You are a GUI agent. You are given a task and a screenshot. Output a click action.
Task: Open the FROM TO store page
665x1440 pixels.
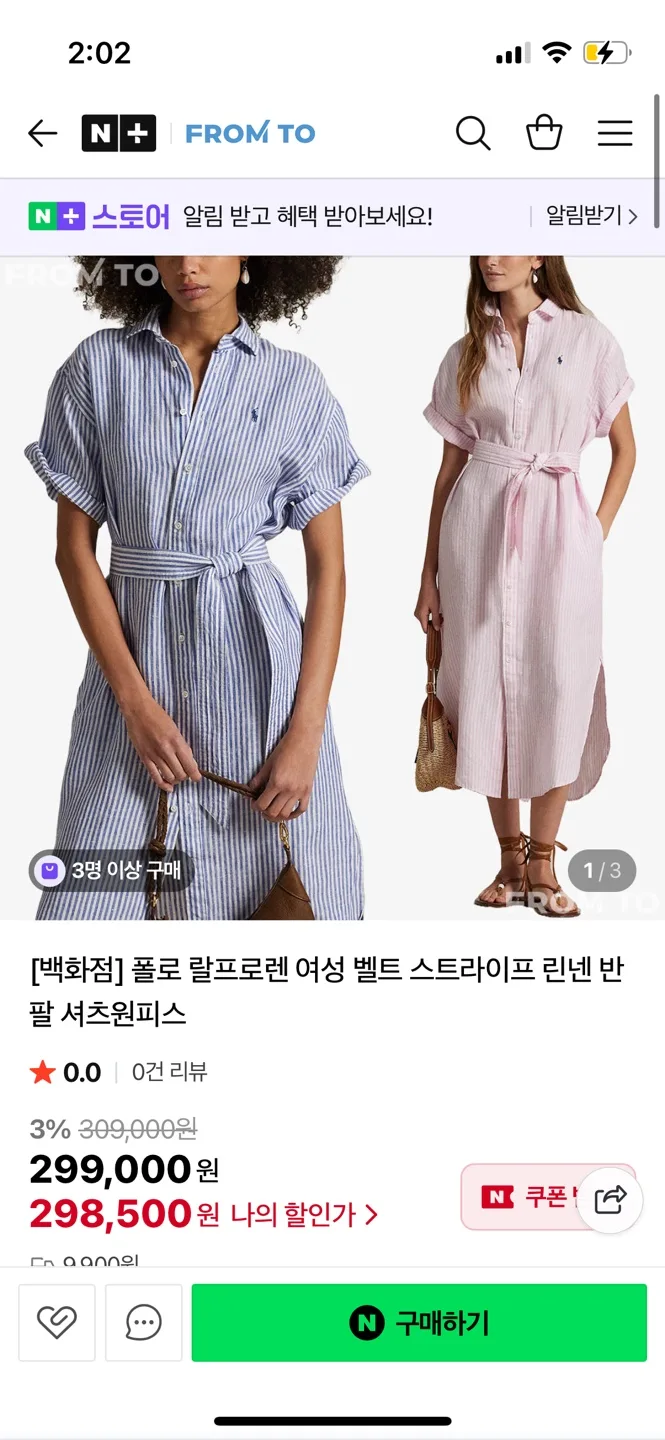(250, 133)
